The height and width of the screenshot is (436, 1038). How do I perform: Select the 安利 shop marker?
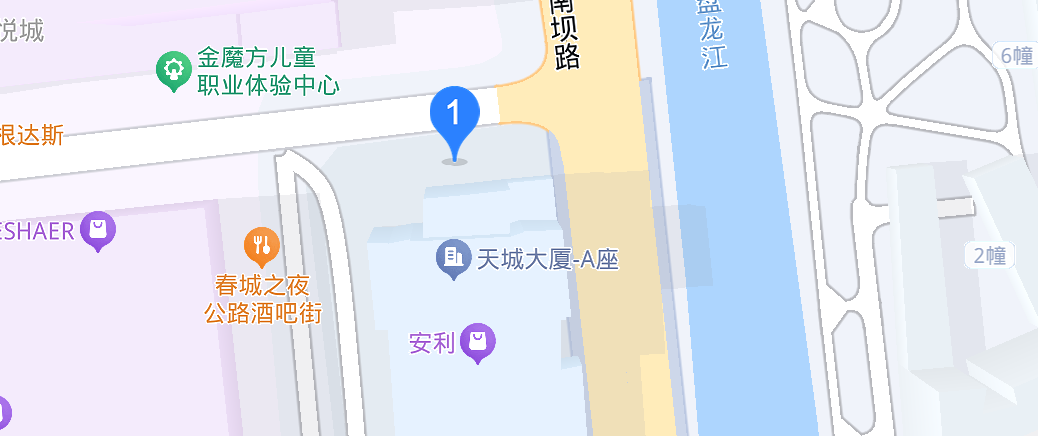click(x=479, y=342)
